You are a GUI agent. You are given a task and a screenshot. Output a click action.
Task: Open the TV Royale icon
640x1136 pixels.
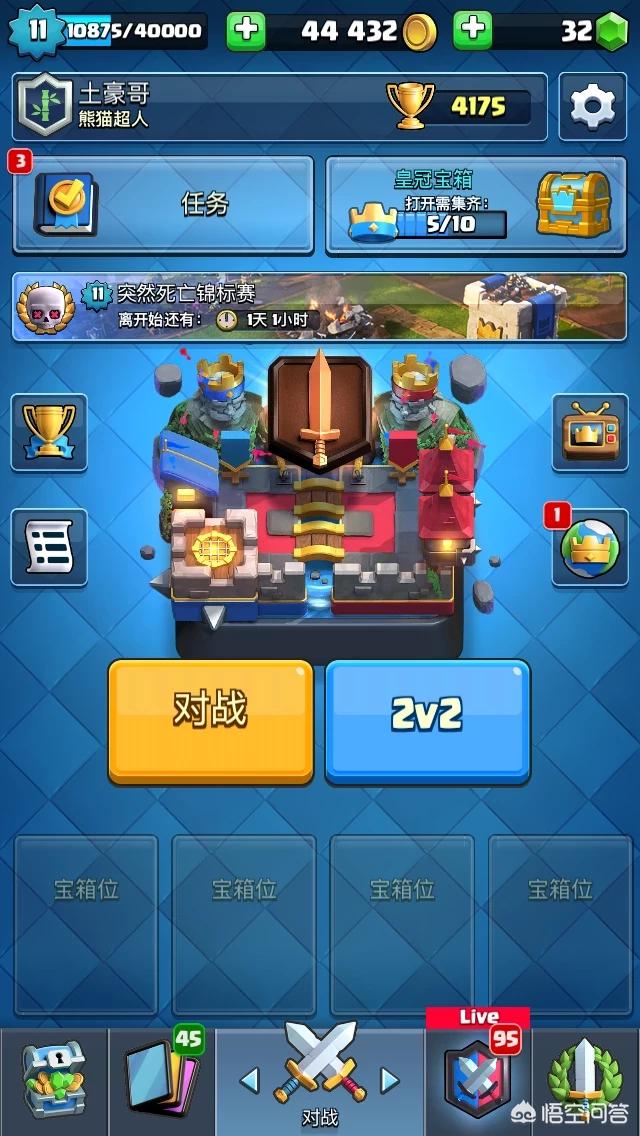point(590,433)
